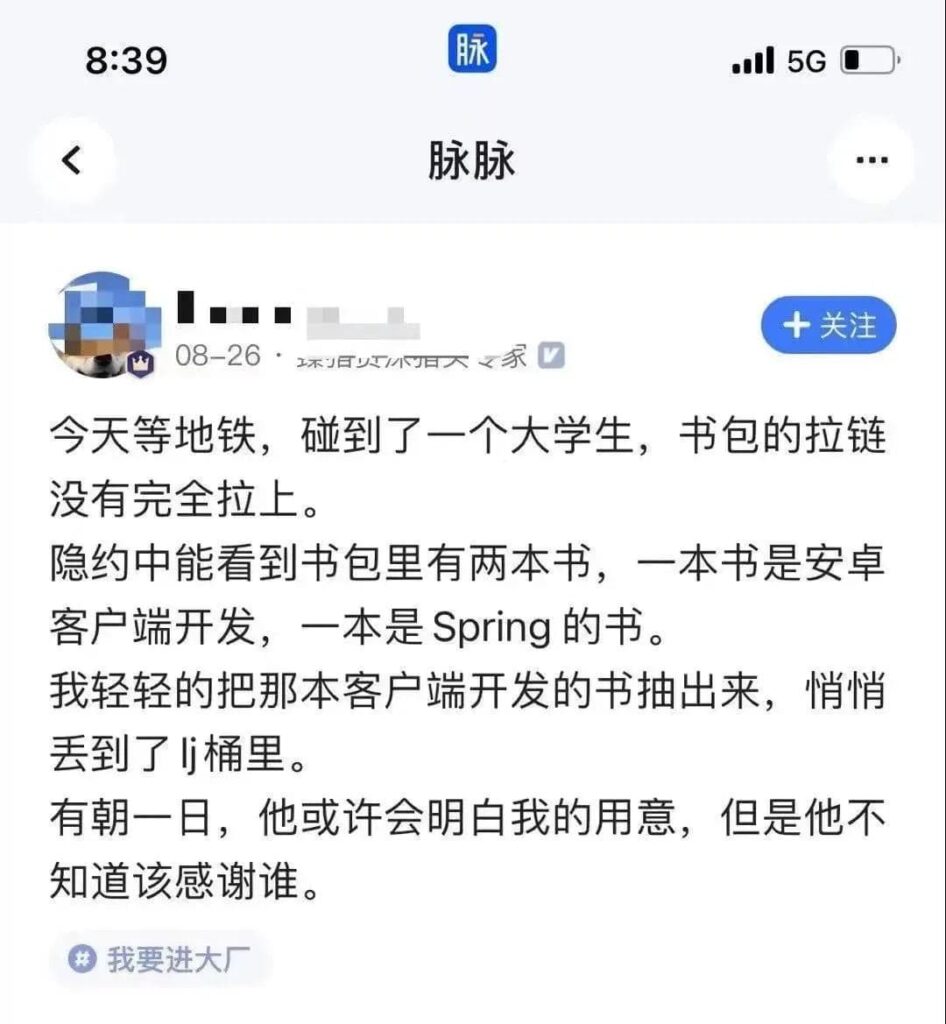
Task: Follow the author with 关注 button
Action: click(828, 325)
